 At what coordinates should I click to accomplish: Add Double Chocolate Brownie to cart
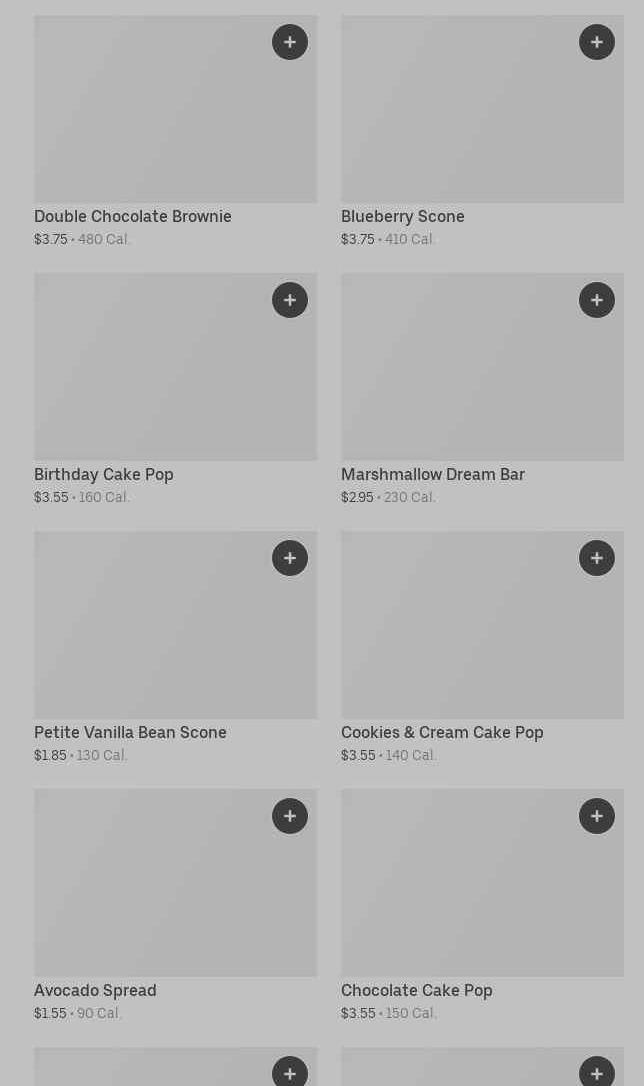(x=289, y=42)
